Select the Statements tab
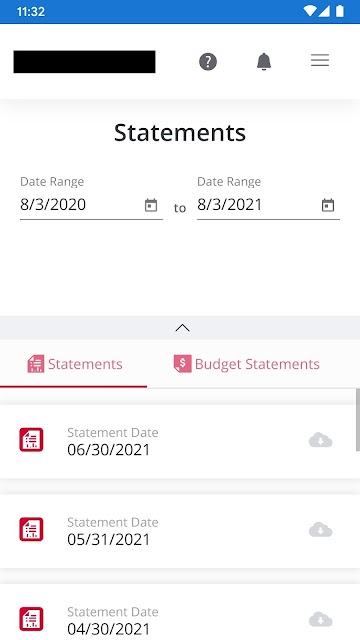The width and height of the screenshot is (360, 640). click(x=74, y=364)
